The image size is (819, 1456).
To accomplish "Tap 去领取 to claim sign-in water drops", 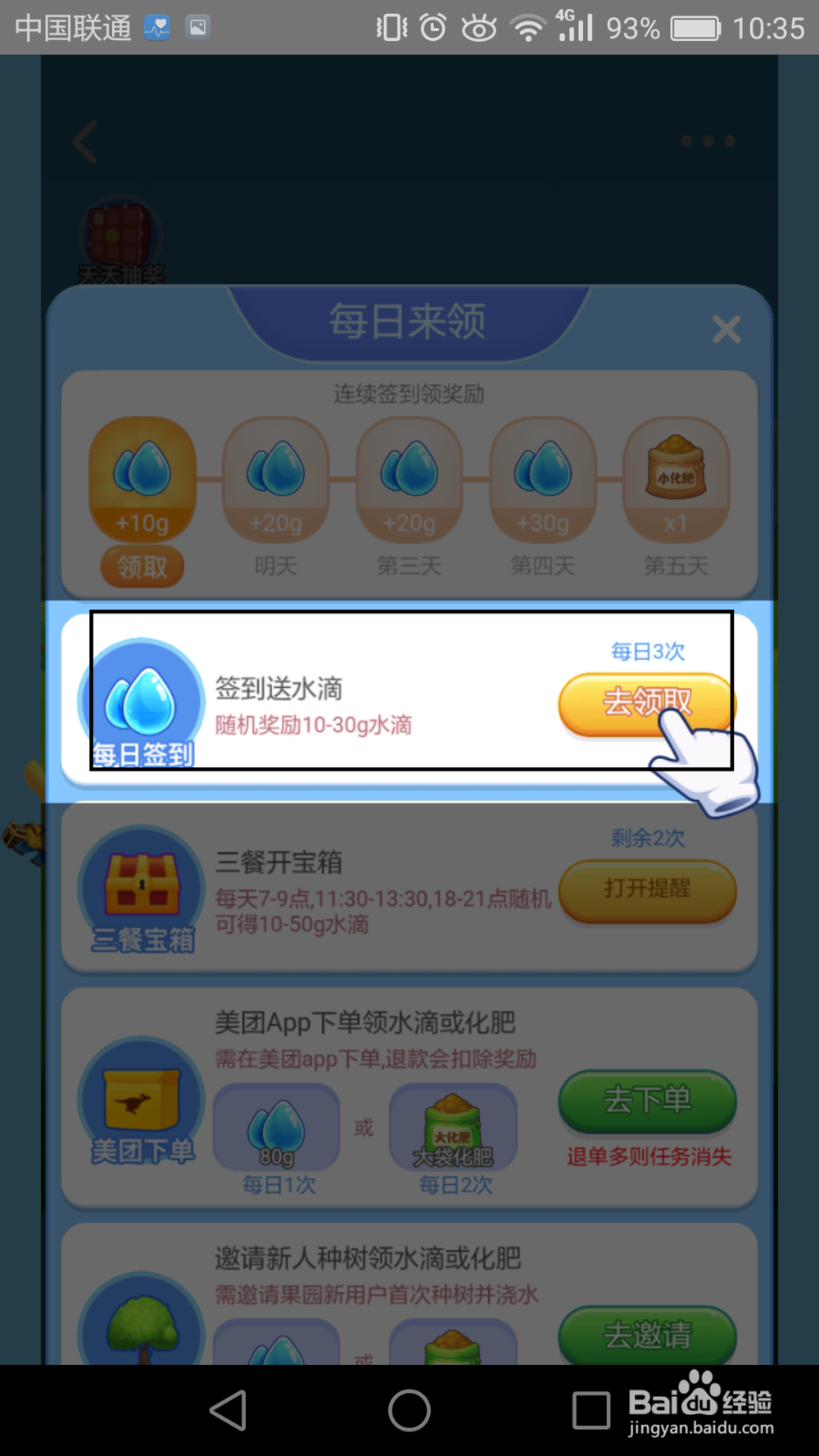I will tap(646, 703).
